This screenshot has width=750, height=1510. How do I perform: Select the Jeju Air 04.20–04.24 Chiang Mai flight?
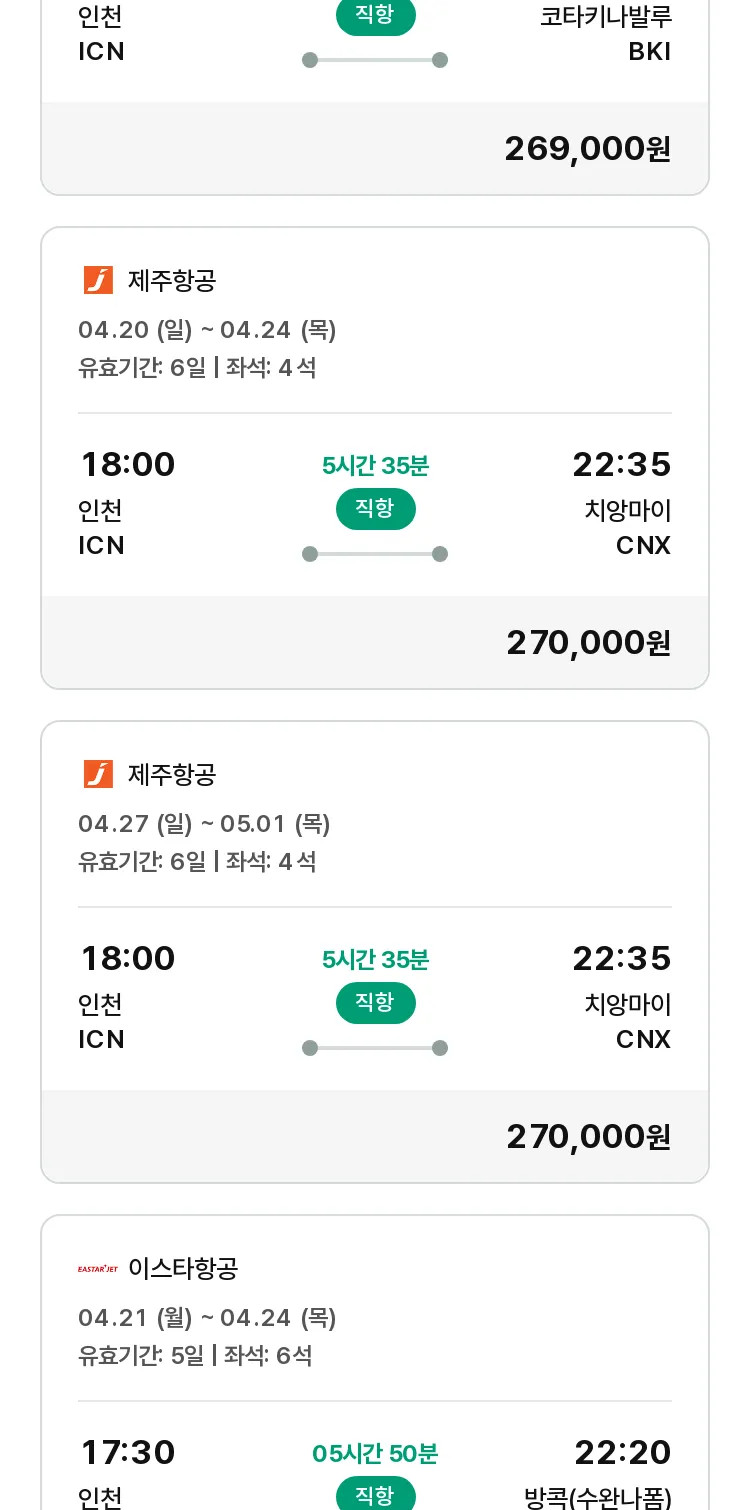(375, 458)
